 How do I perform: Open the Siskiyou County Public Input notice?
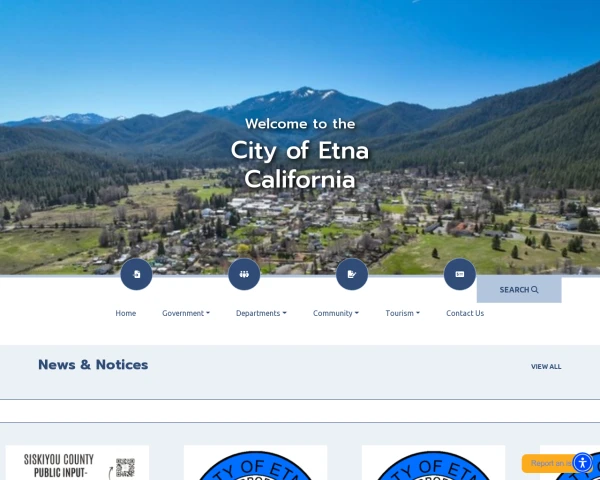pos(77,463)
